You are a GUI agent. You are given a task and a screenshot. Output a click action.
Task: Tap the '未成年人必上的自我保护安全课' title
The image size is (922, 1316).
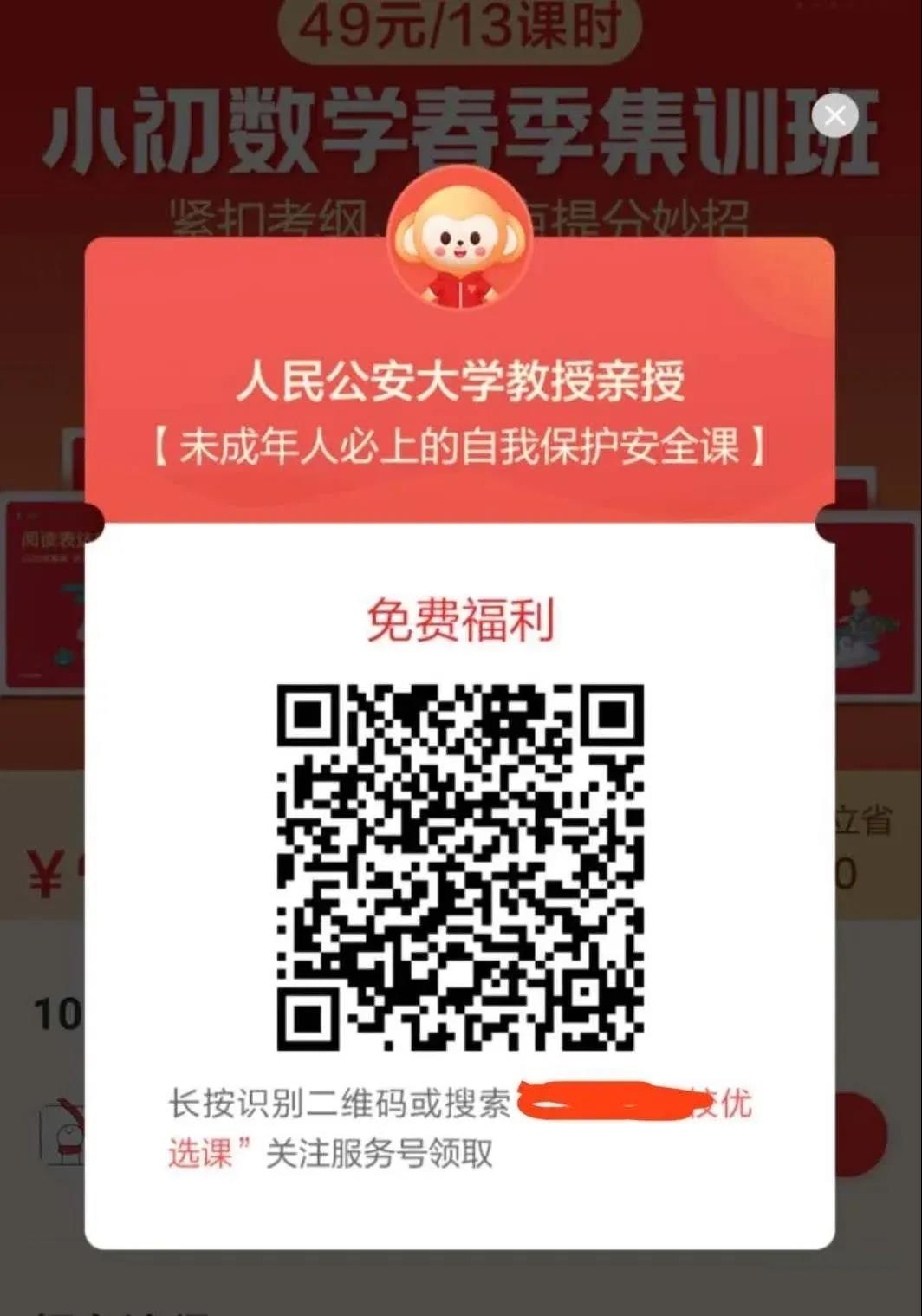(x=461, y=445)
